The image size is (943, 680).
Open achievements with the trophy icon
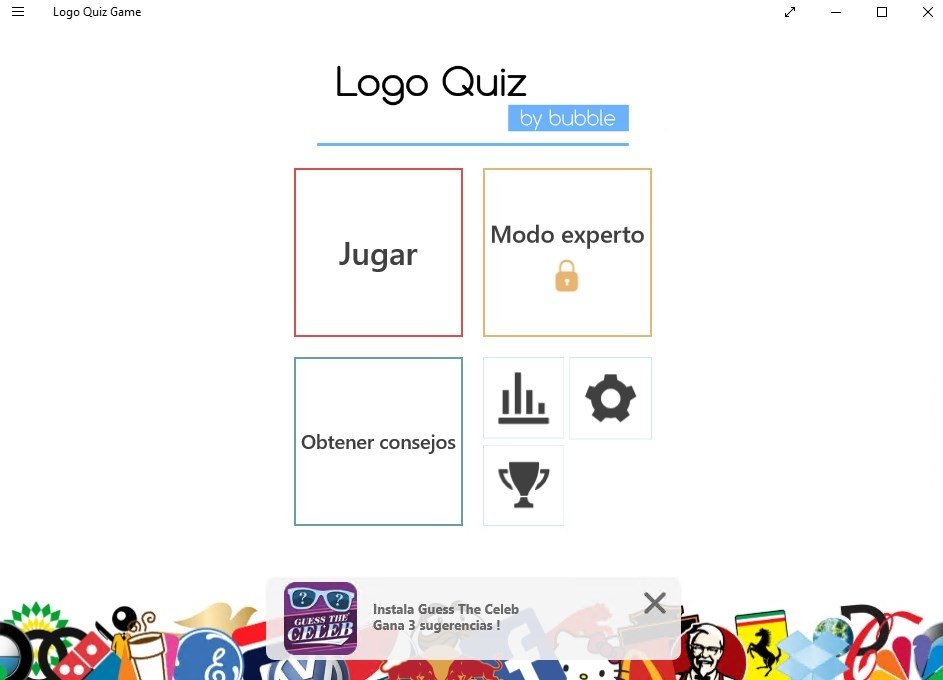(x=523, y=485)
